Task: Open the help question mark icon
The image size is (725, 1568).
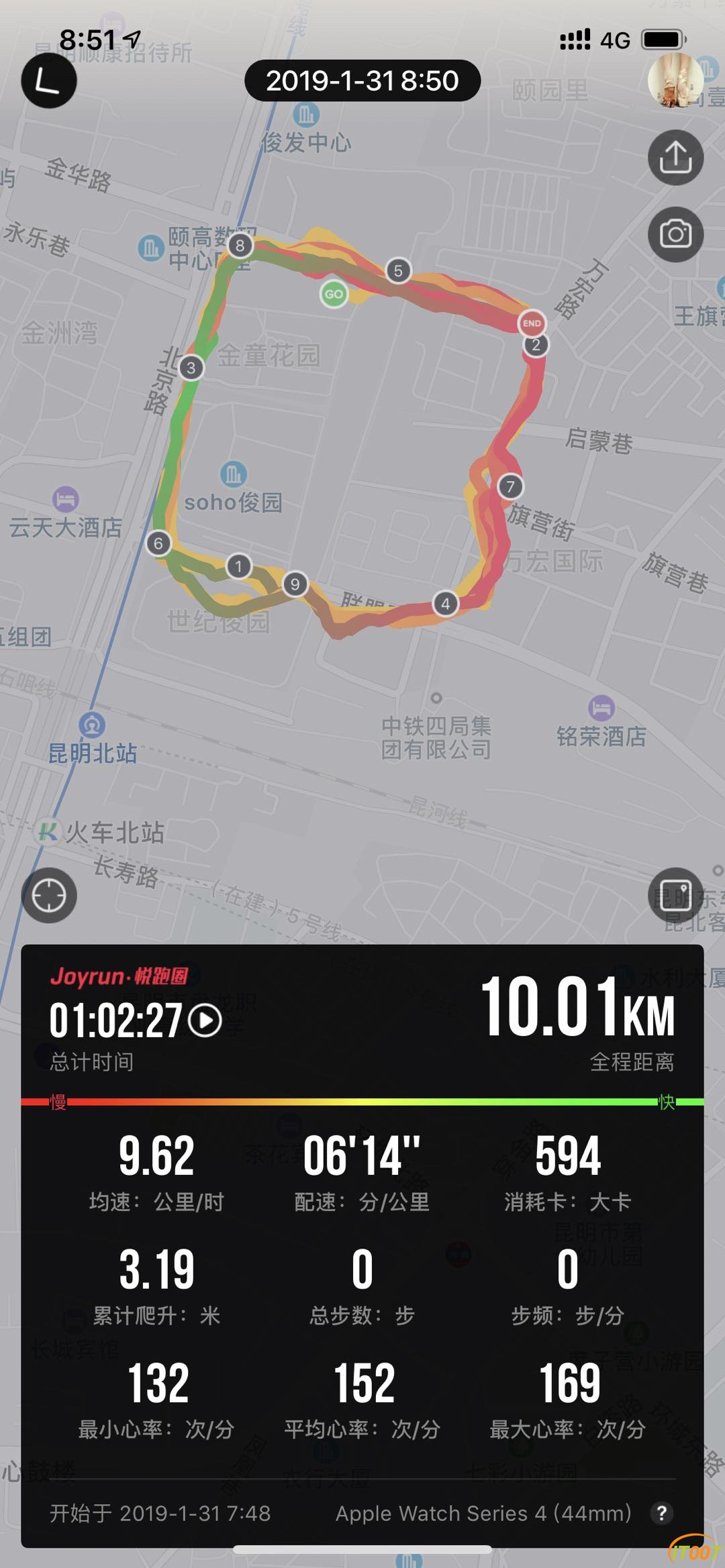Action: coord(661,1513)
